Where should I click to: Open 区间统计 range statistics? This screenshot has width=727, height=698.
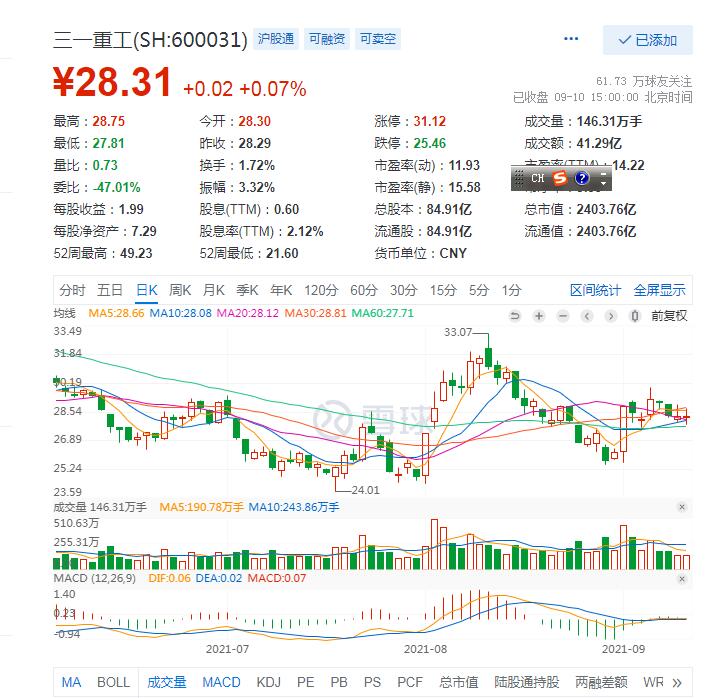pos(595,290)
